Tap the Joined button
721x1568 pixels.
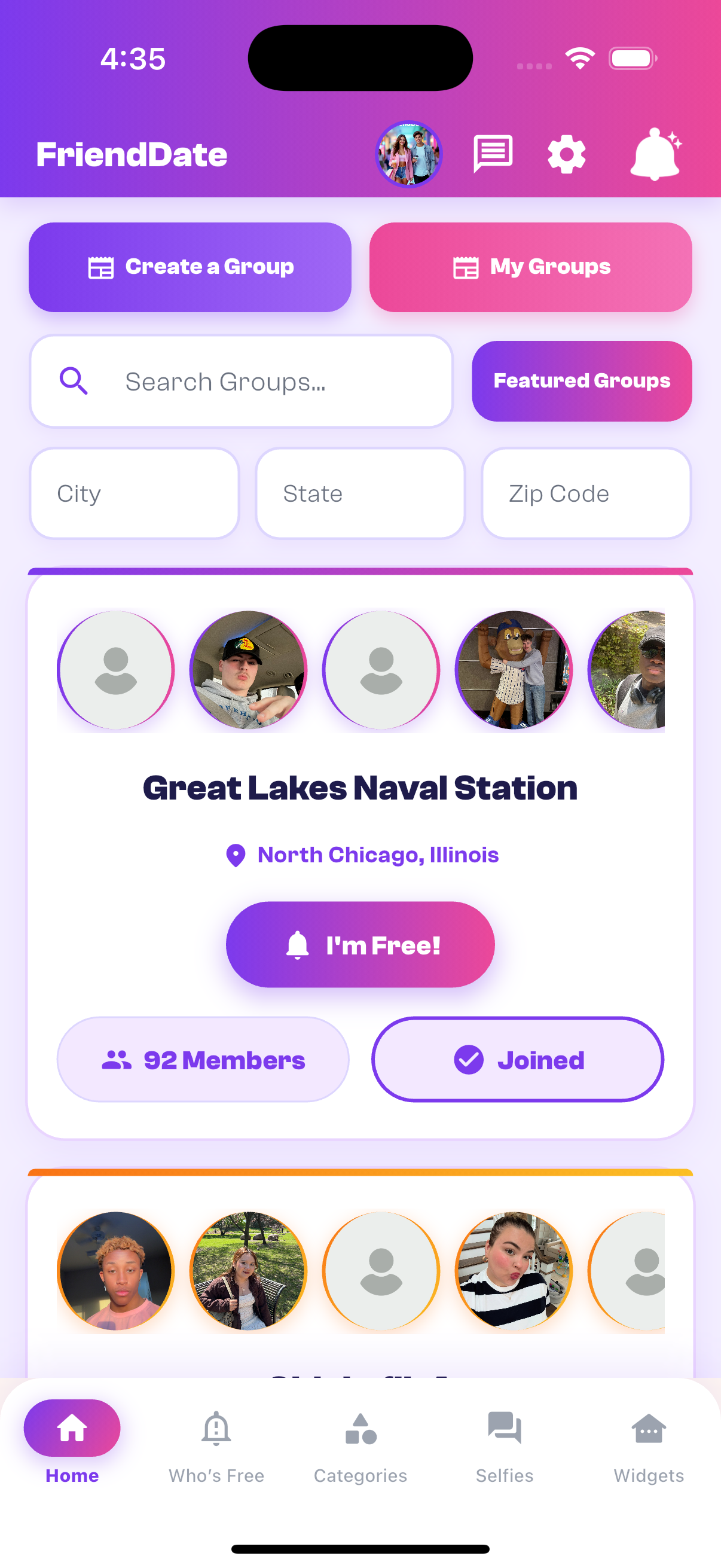(518, 1060)
